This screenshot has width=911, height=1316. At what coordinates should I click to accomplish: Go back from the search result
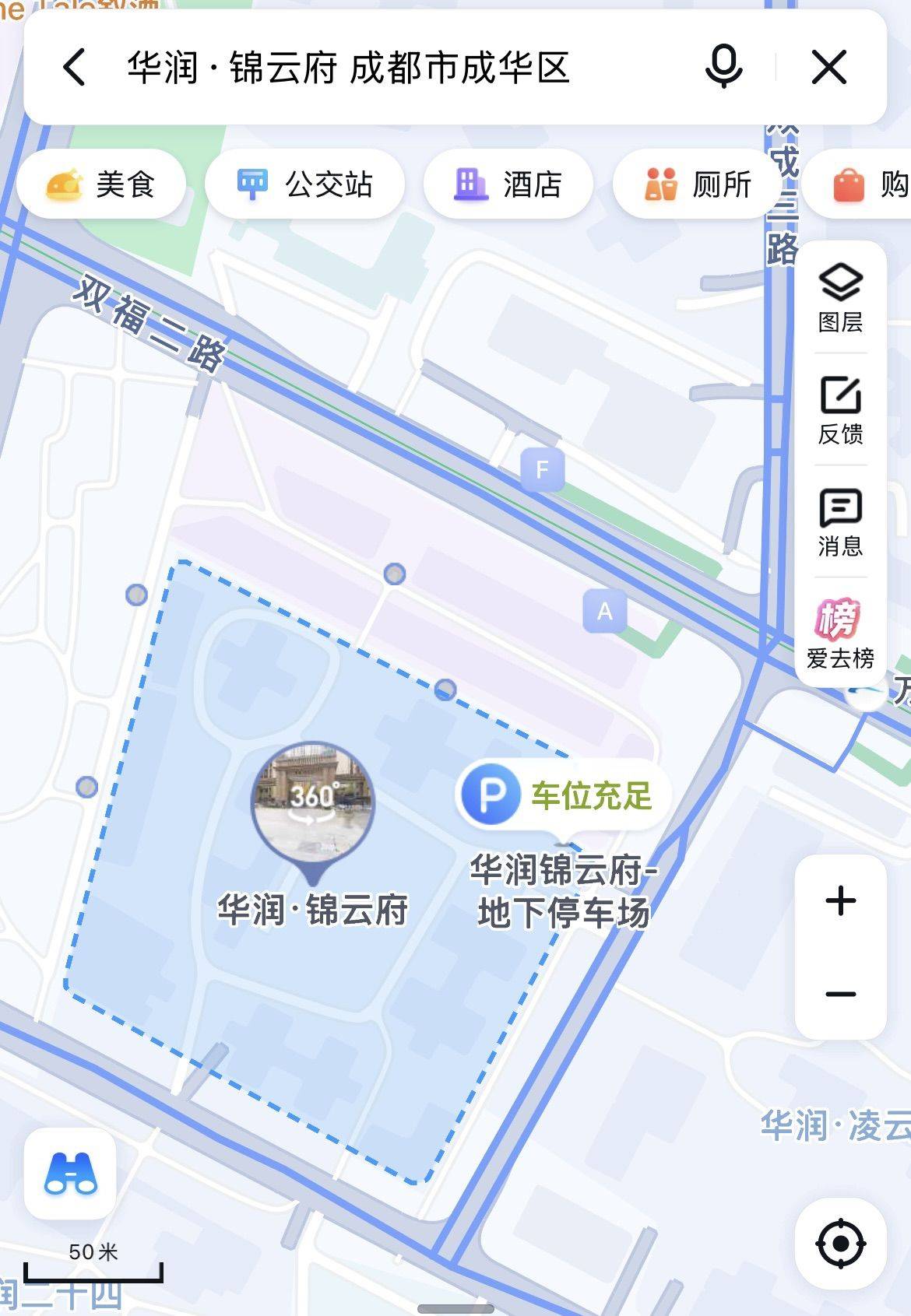pyautogui.click(x=75, y=67)
